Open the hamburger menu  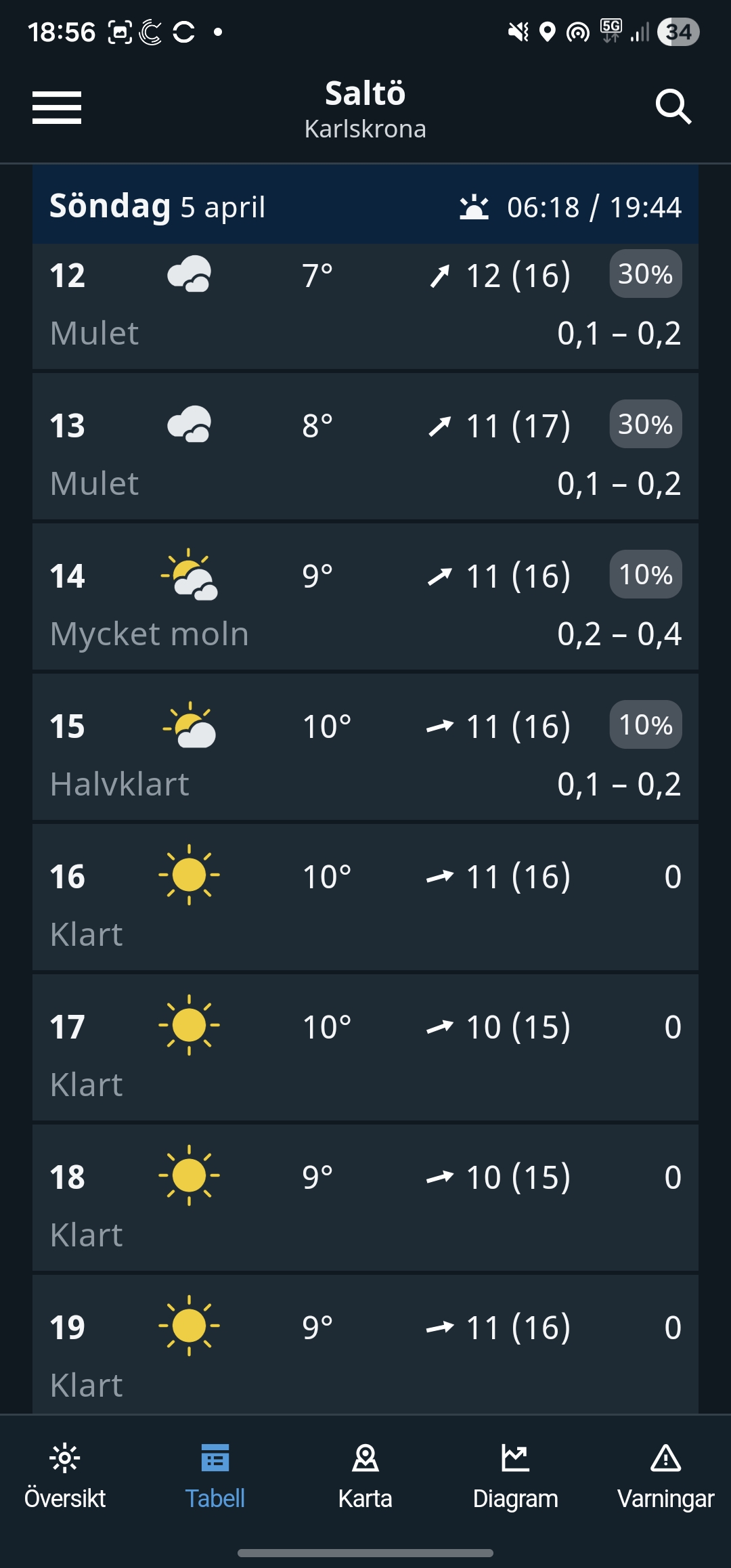pos(57,108)
